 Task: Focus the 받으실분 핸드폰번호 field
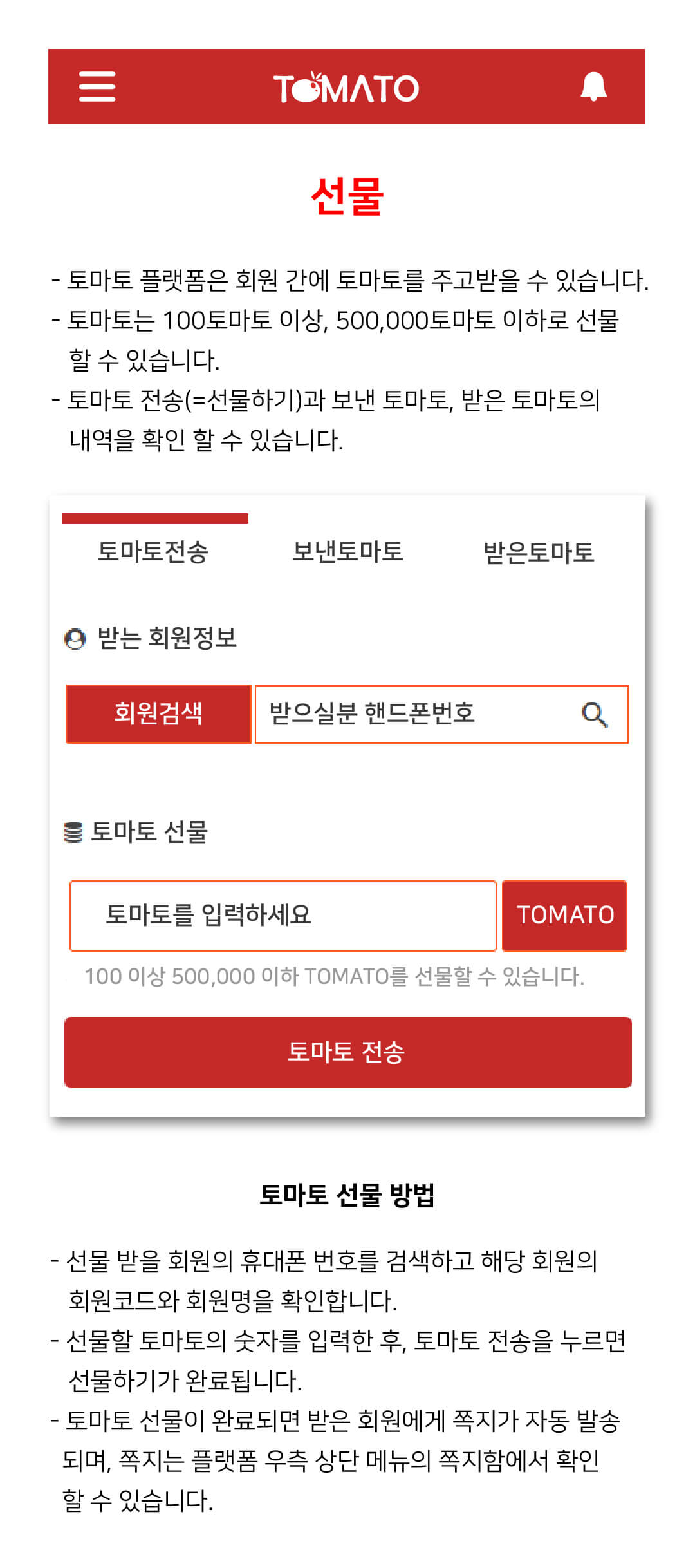pyautogui.click(x=441, y=714)
